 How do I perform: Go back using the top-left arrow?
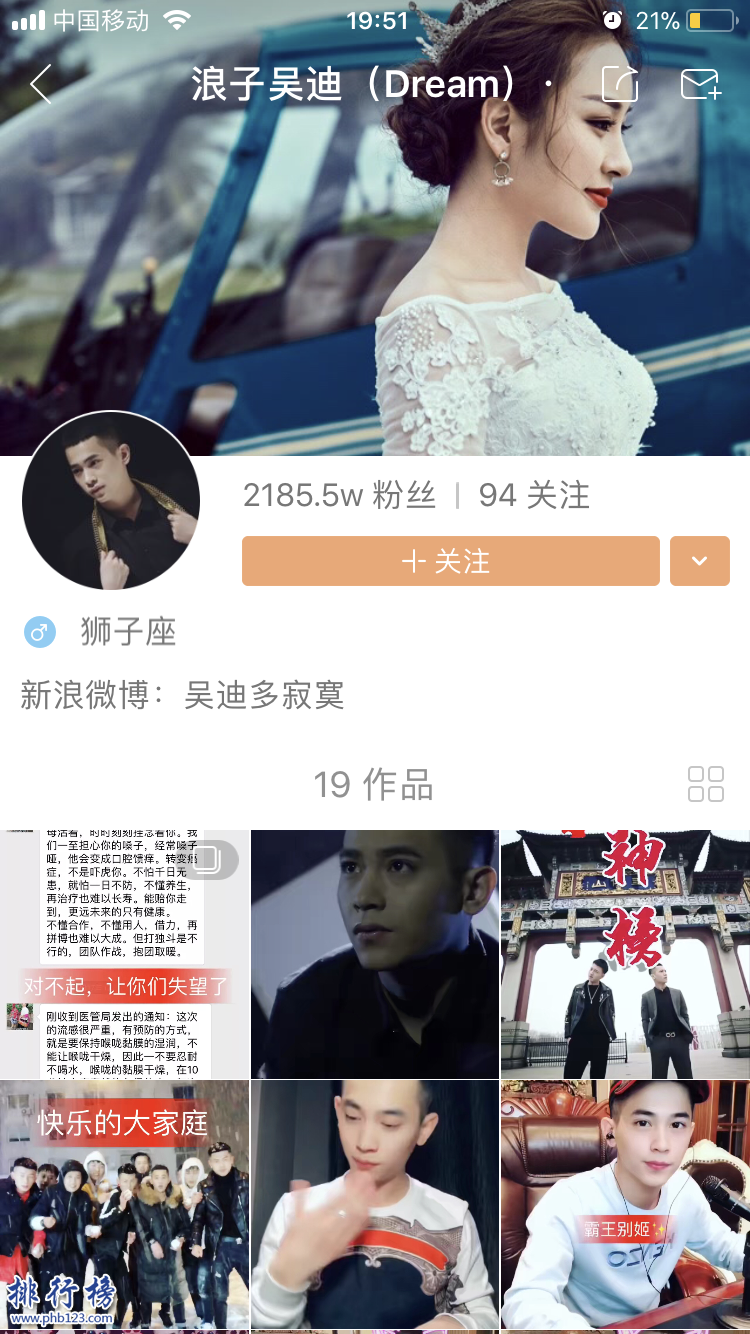(40, 85)
